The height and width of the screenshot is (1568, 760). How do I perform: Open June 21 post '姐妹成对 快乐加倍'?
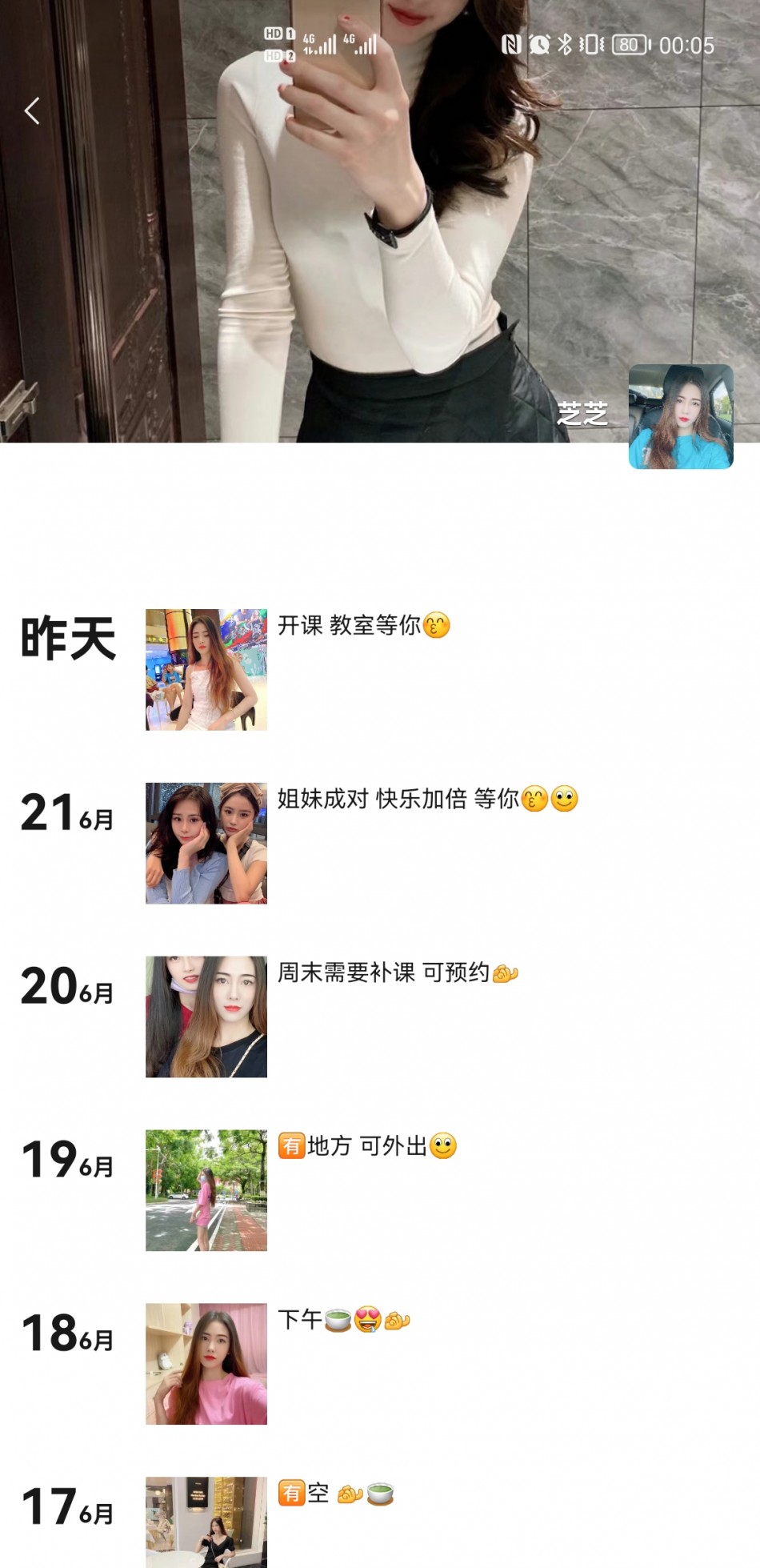click(x=206, y=844)
